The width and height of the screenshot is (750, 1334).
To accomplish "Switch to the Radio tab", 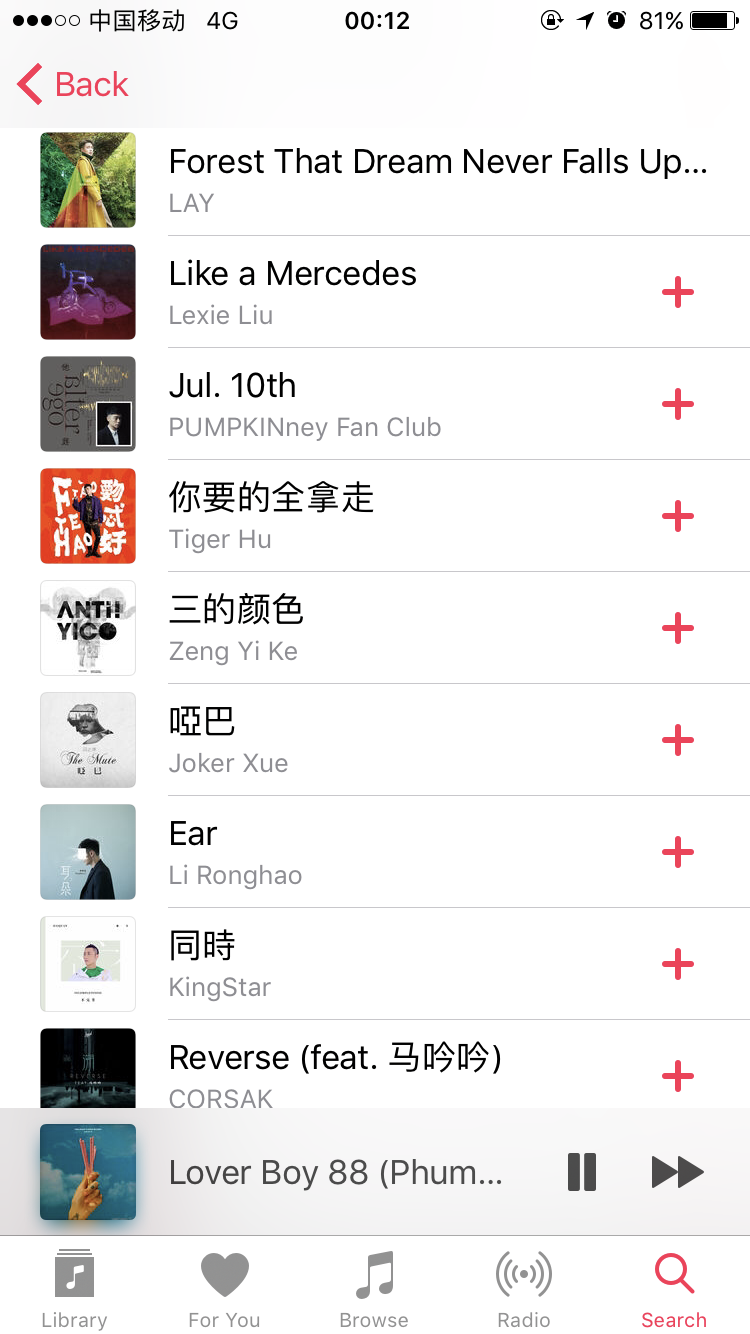I will [x=524, y=1288].
